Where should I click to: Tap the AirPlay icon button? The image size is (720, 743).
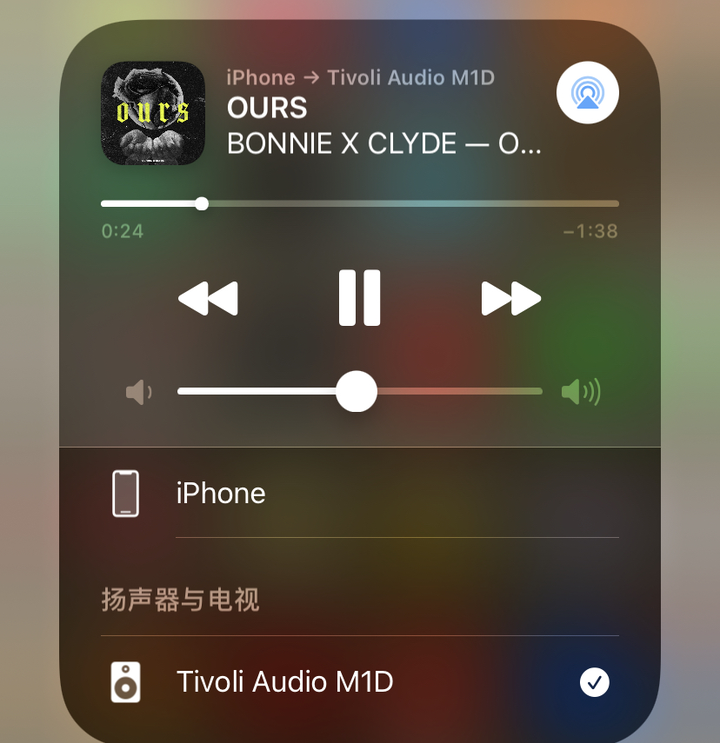click(587, 93)
